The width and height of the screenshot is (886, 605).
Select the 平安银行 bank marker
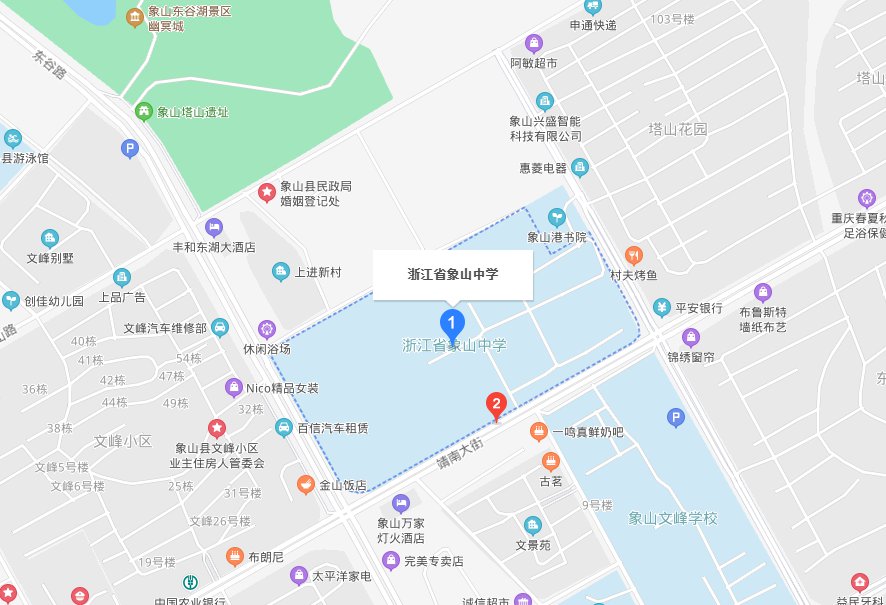[x=662, y=307]
